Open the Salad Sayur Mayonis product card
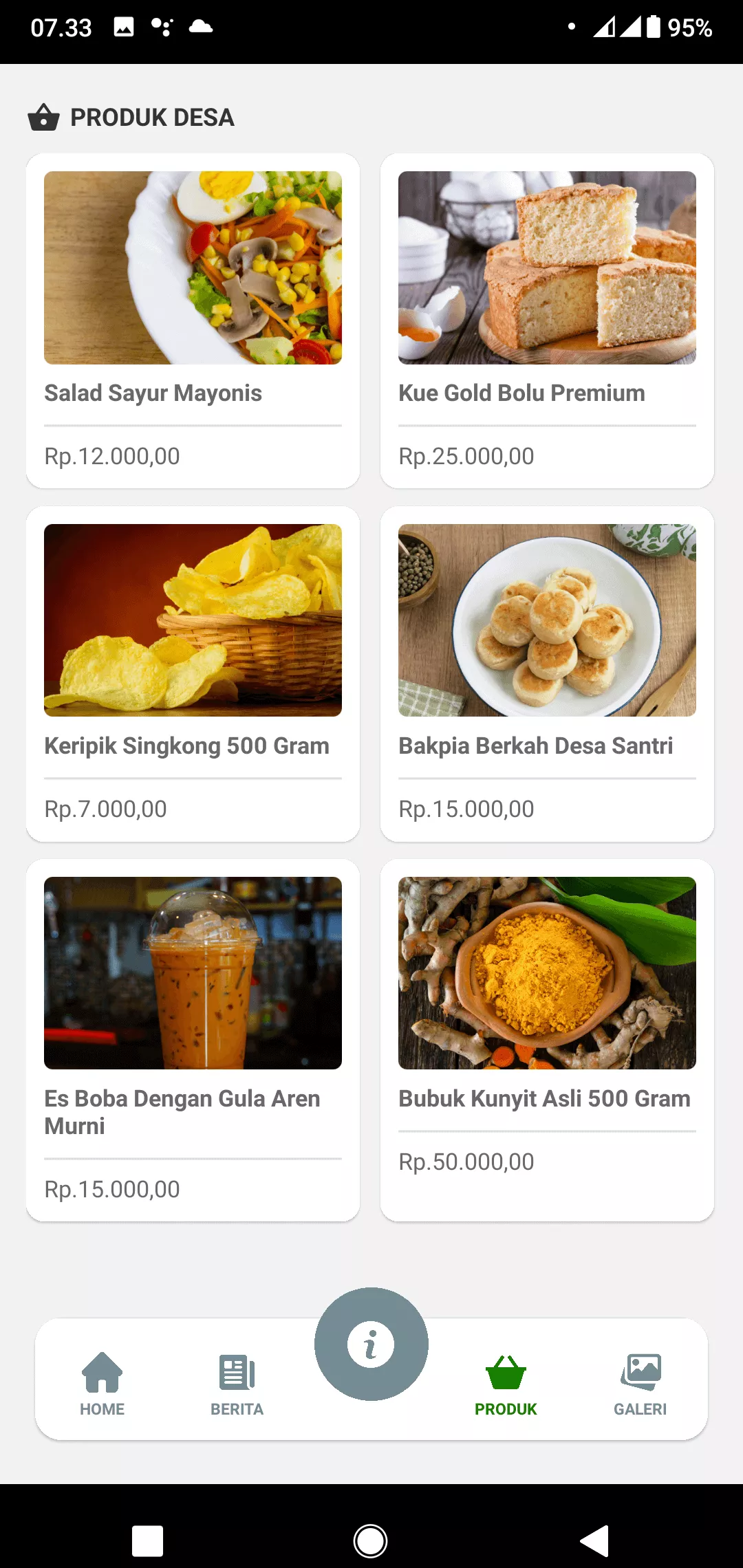 [193, 320]
